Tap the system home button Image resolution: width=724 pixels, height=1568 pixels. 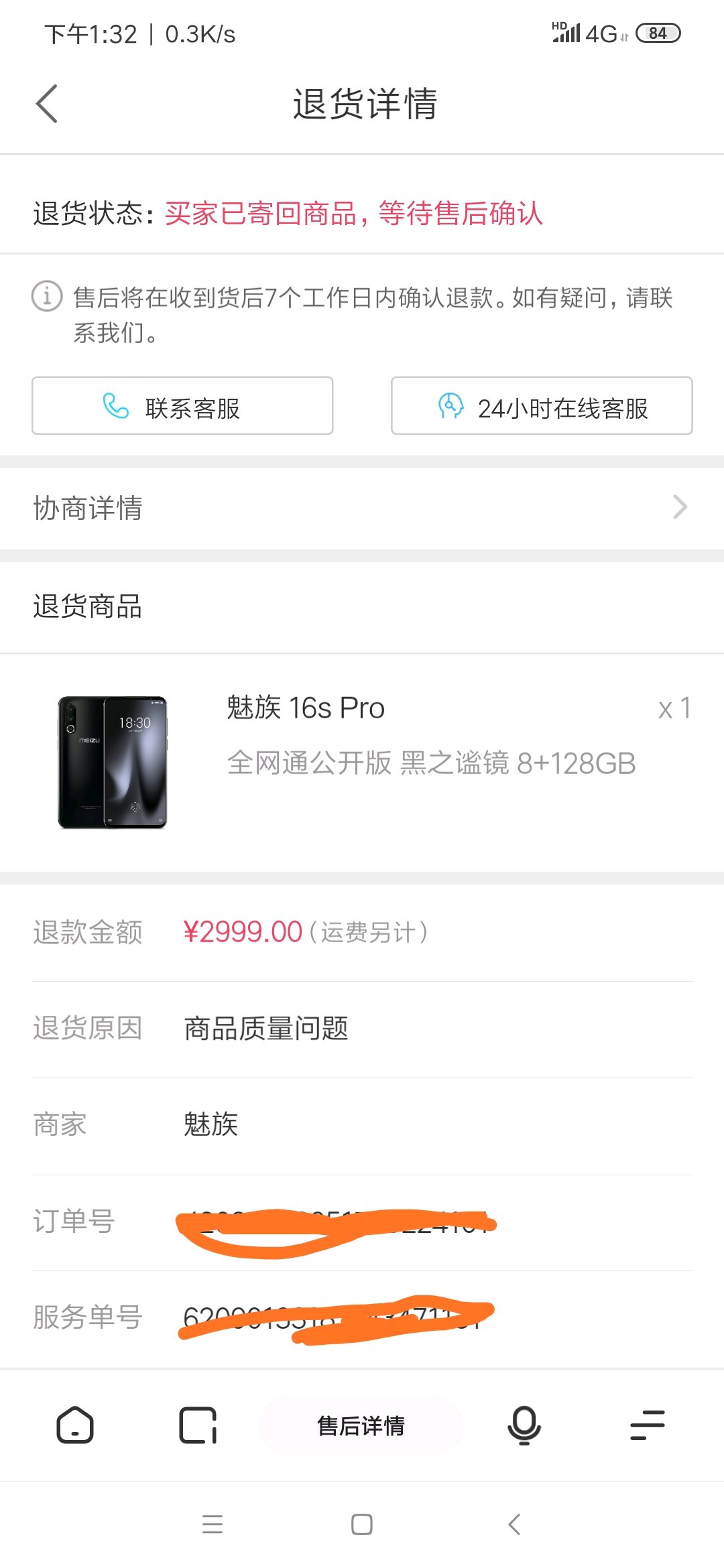[x=362, y=1524]
